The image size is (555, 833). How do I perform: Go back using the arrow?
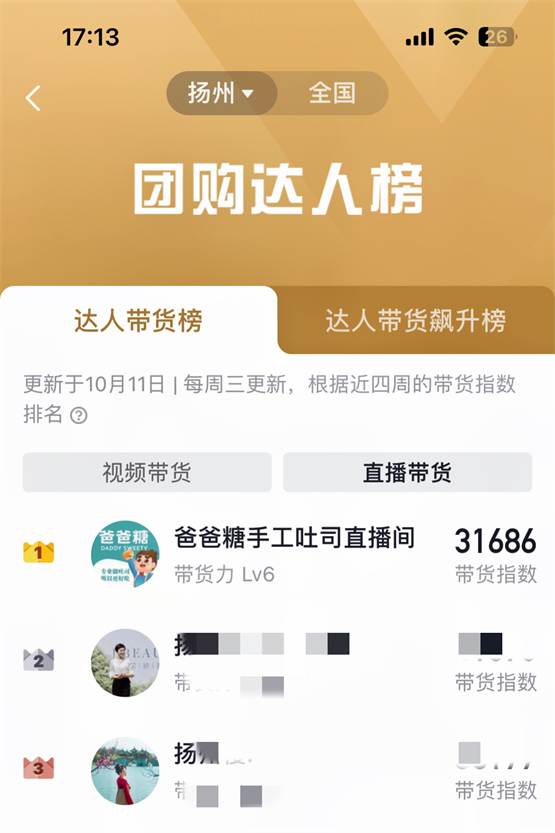(33, 98)
